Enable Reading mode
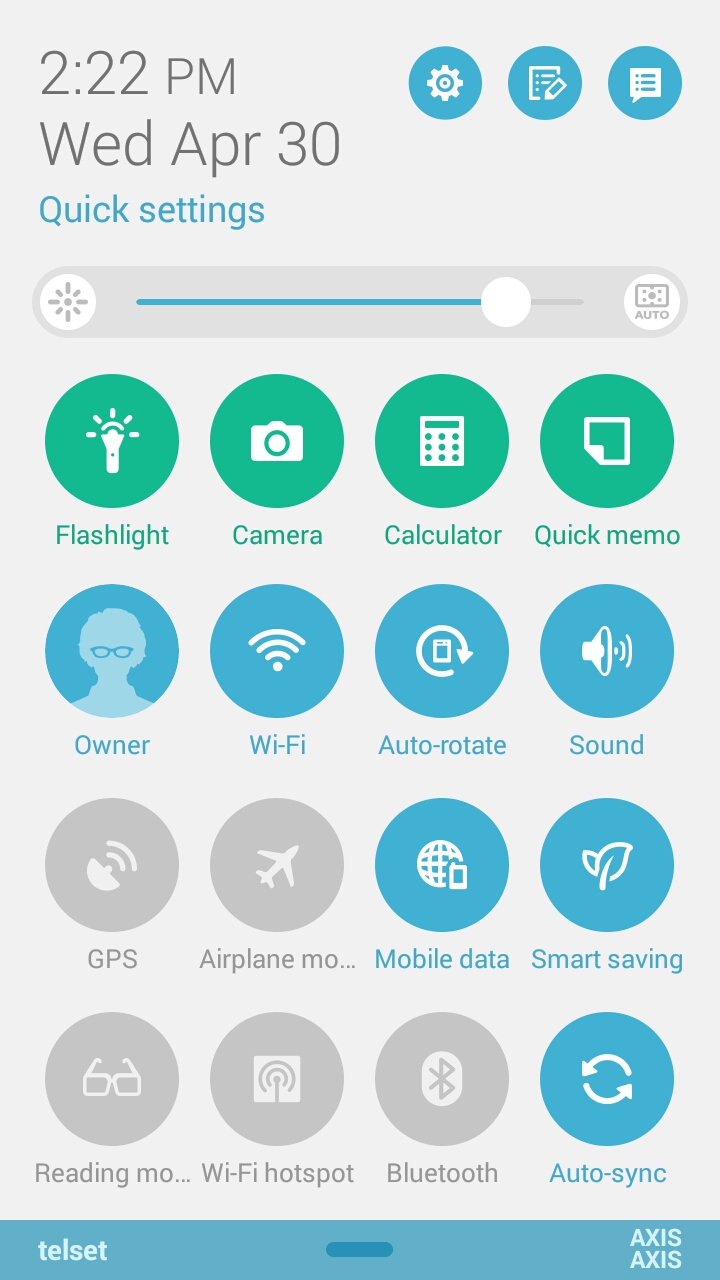720x1280 pixels. pos(112,1079)
